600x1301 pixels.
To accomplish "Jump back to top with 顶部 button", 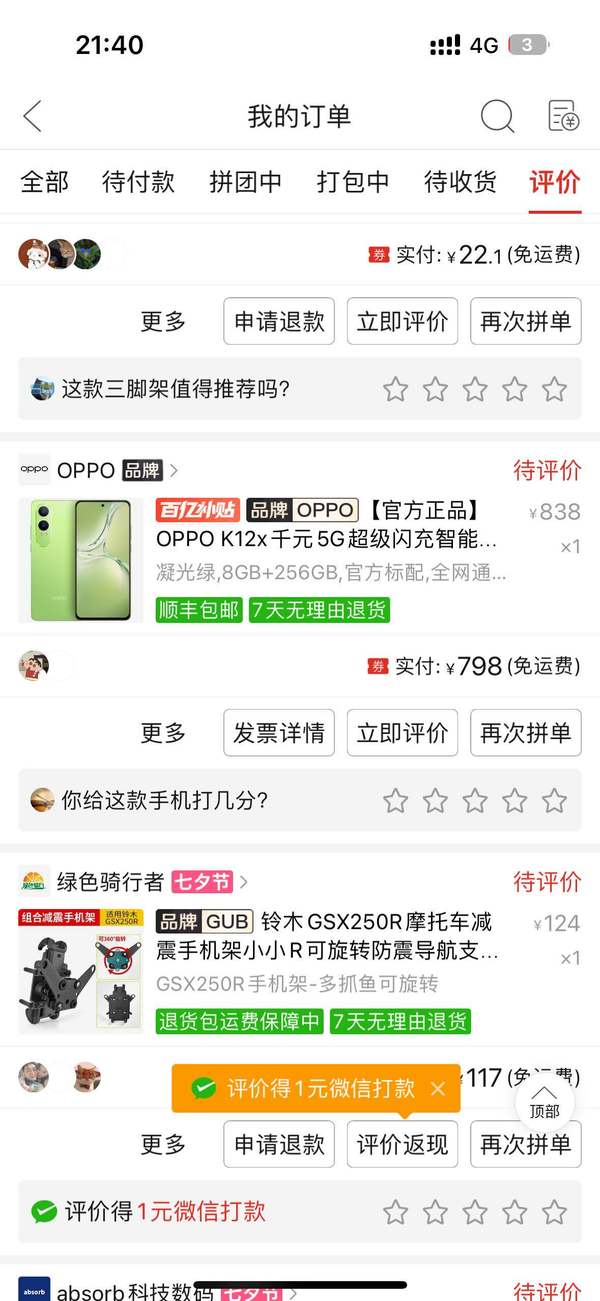I will click(x=544, y=1101).
